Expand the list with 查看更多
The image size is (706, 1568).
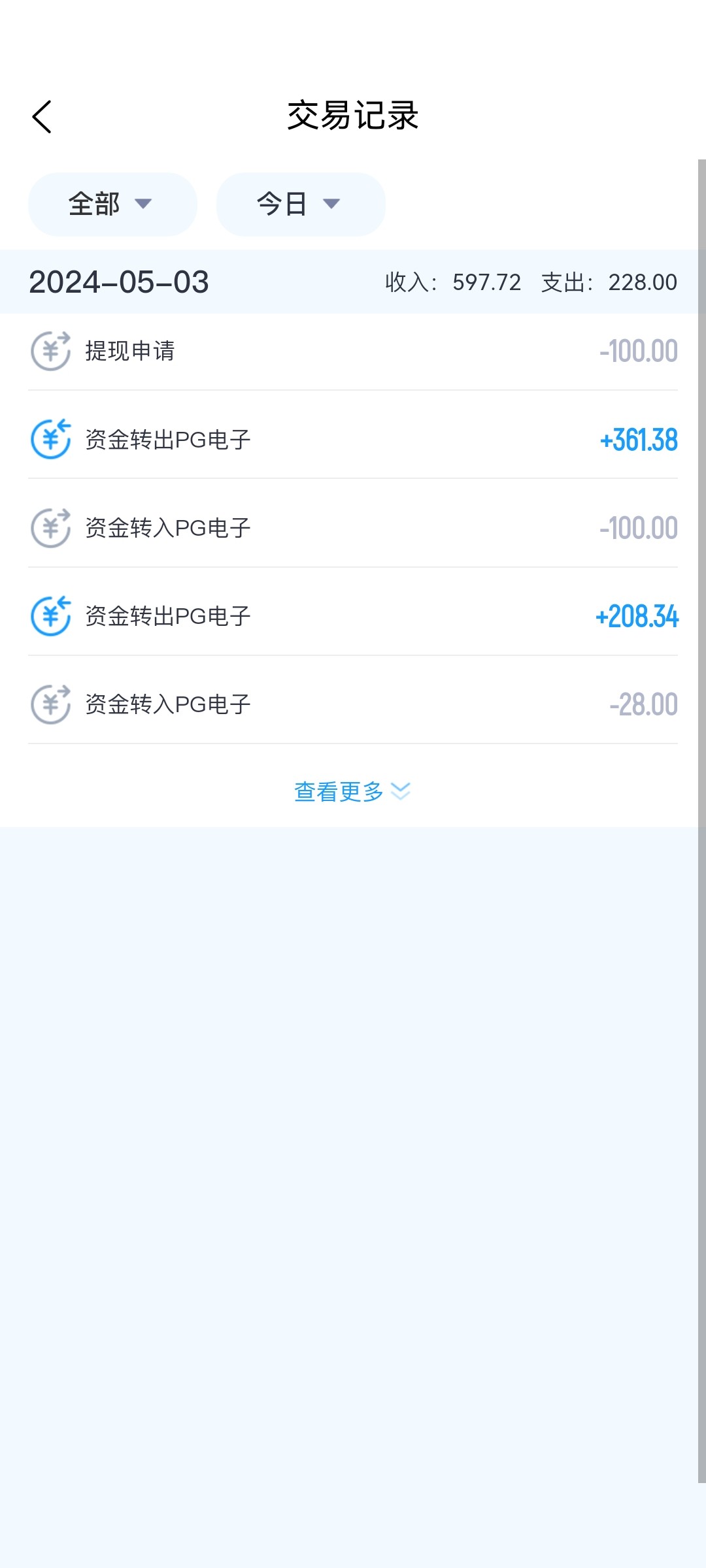[x=353, y=791]
